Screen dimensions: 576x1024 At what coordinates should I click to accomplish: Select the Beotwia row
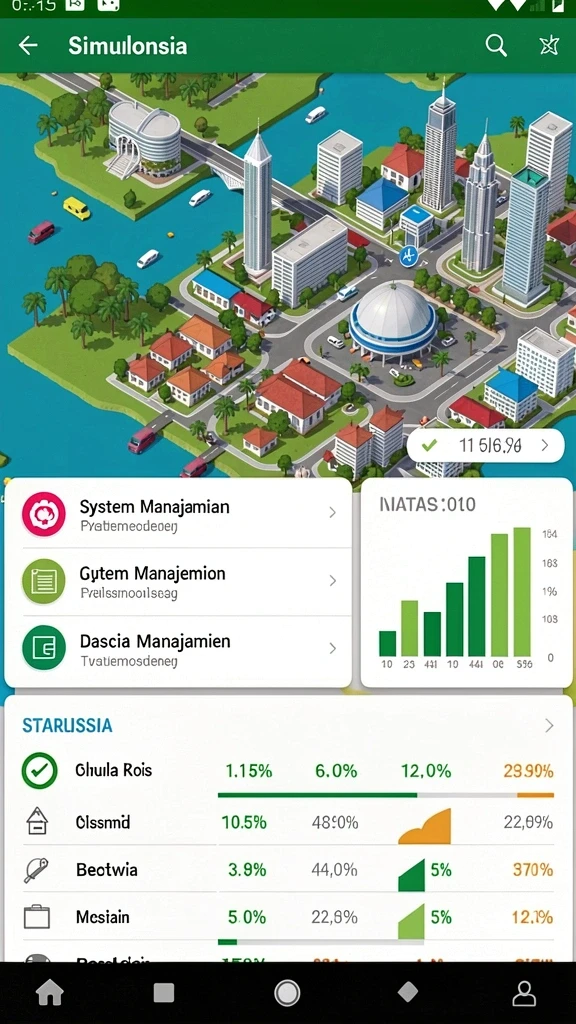click(x=288, y=870)
